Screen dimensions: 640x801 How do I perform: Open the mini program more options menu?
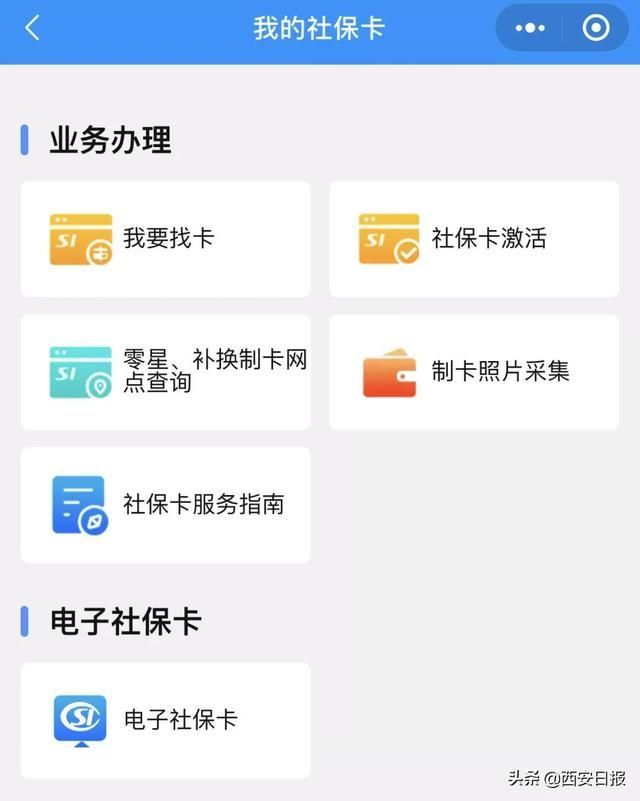click(530, 28)
